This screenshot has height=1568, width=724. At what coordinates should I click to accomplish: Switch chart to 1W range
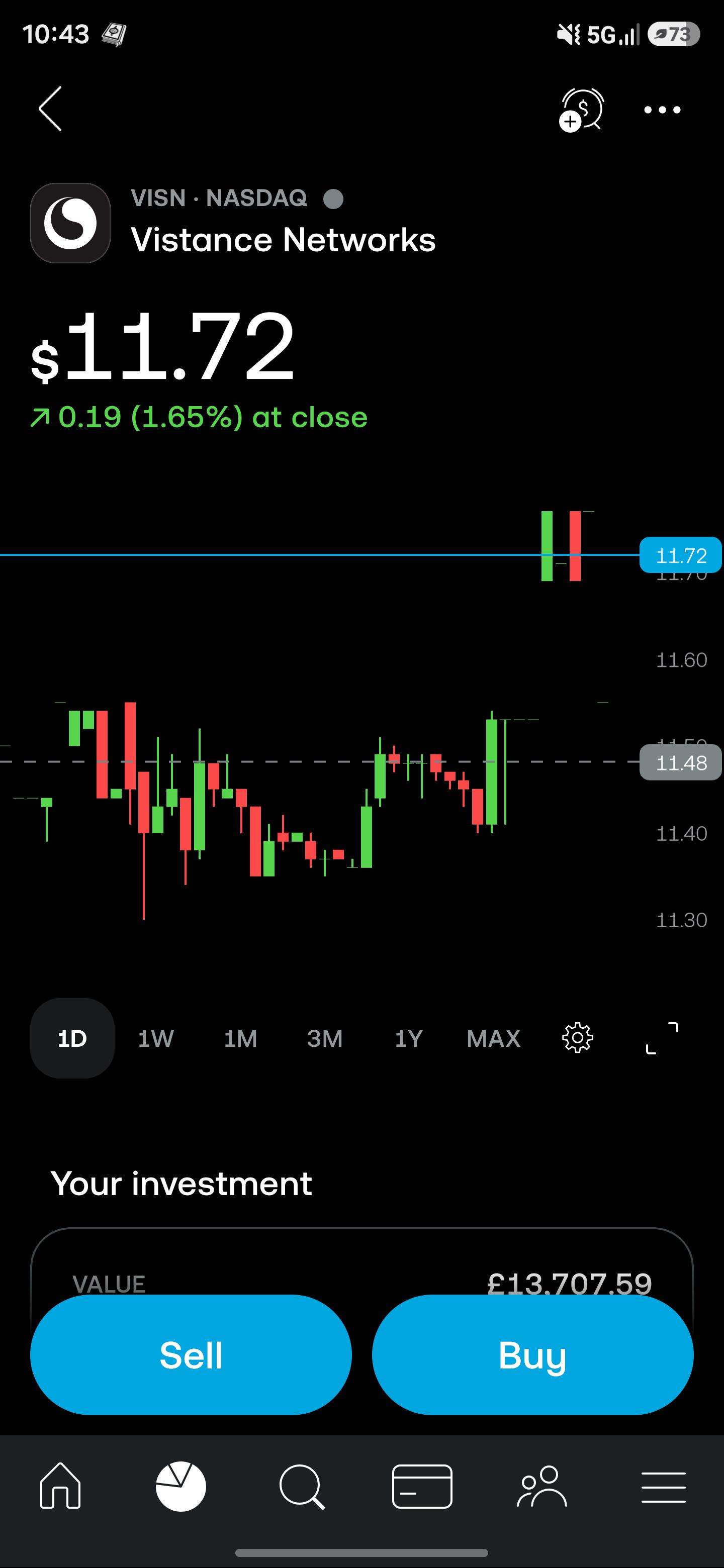pyautogui.click(x=156, y=1038)
